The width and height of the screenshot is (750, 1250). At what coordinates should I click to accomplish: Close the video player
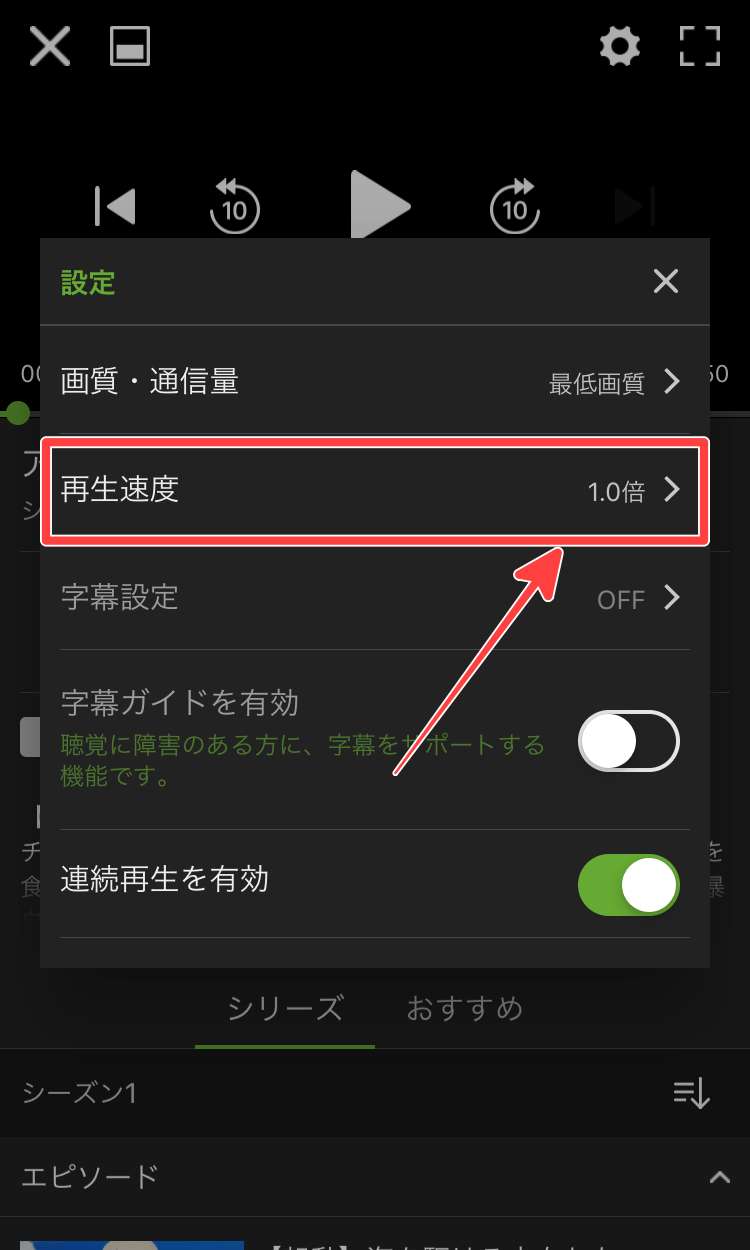coord(49,46)
